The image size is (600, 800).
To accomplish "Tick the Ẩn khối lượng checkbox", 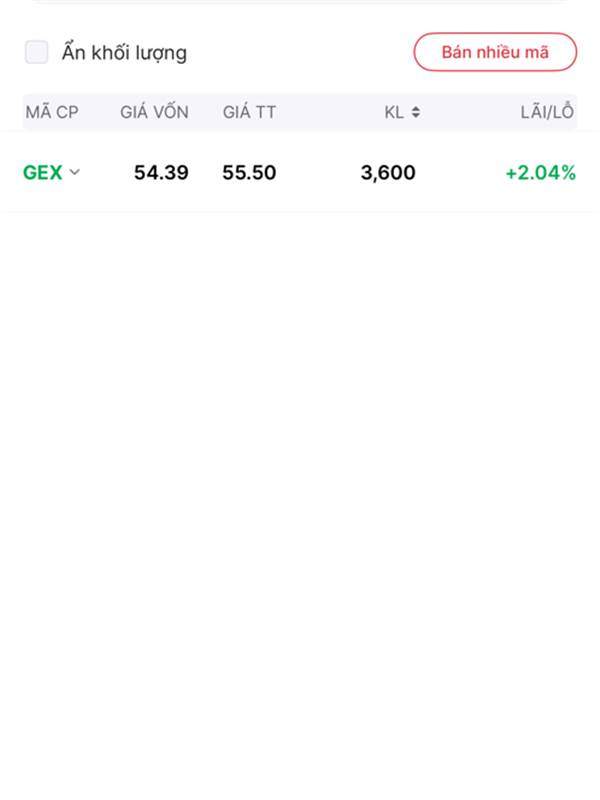I will 37,53.
